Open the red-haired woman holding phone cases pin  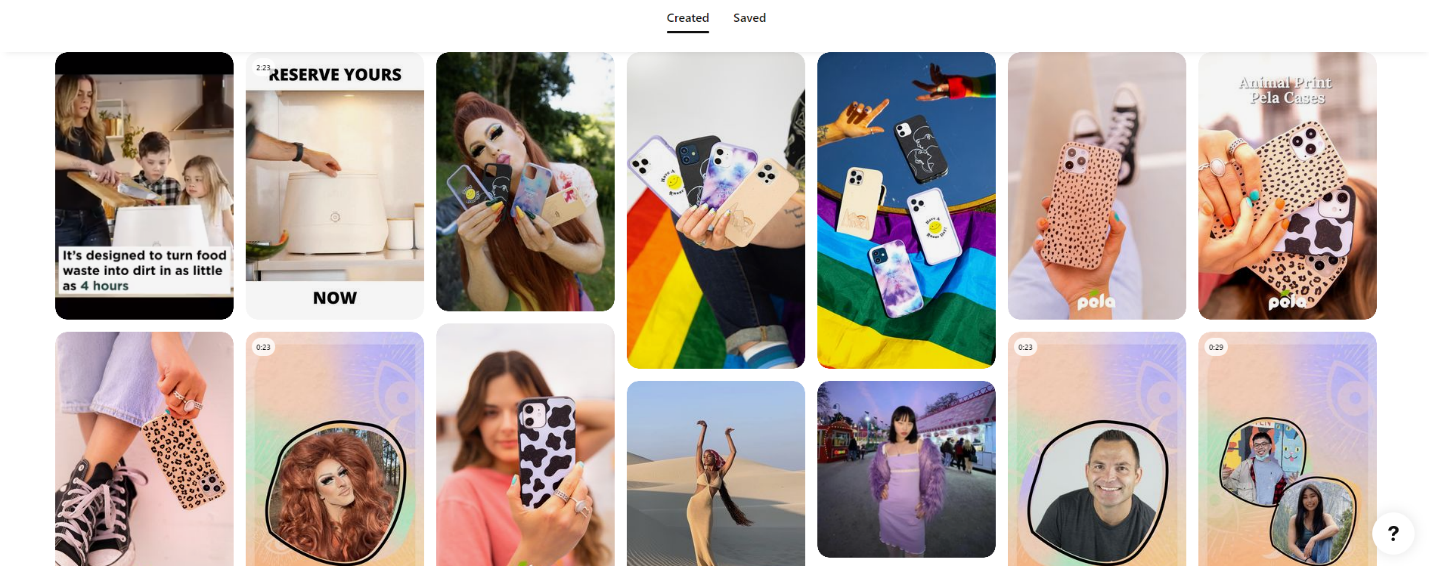[x=525, y=182]
